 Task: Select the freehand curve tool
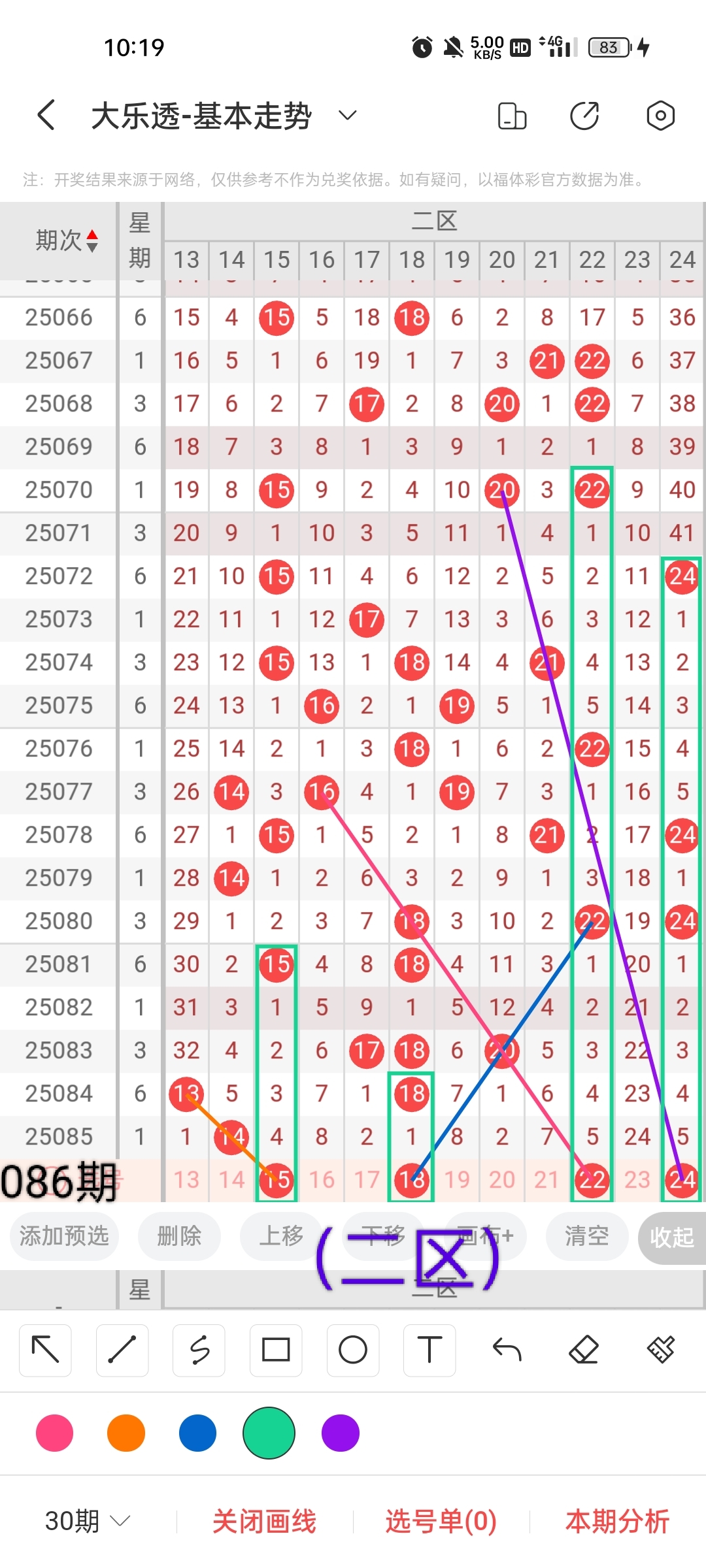[x=199, y=1350]
